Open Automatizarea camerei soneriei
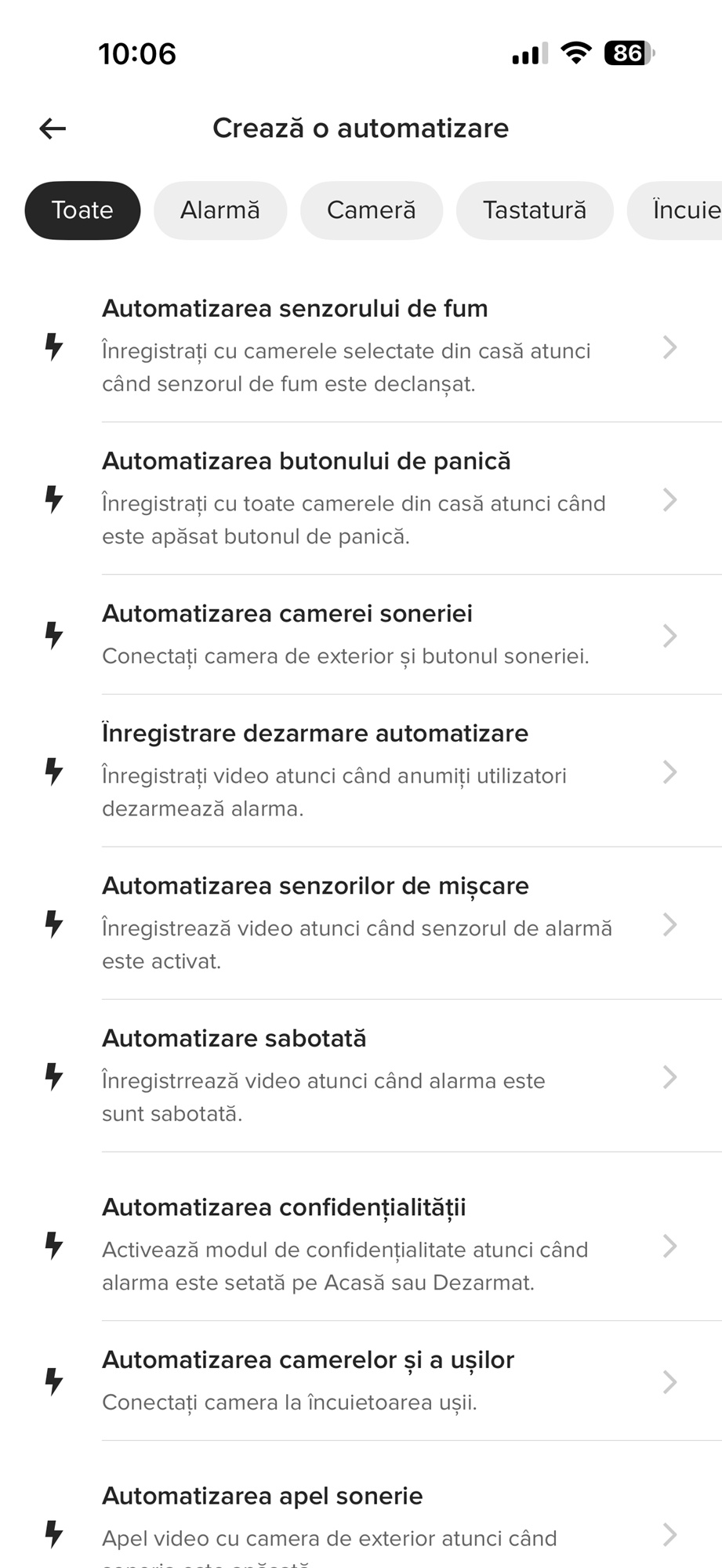722x1568 pixels. [361, 634]
